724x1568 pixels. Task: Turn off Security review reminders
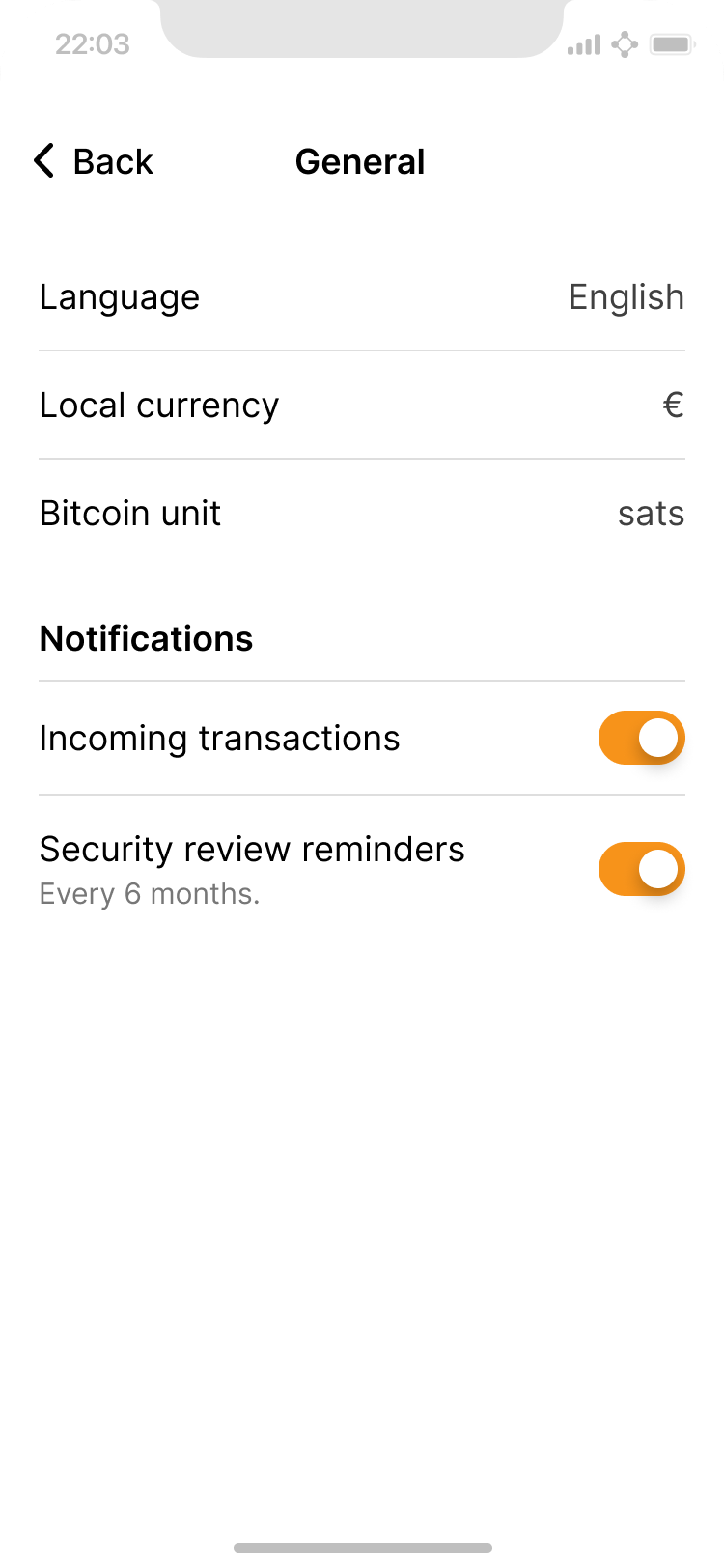click(641, 869)
